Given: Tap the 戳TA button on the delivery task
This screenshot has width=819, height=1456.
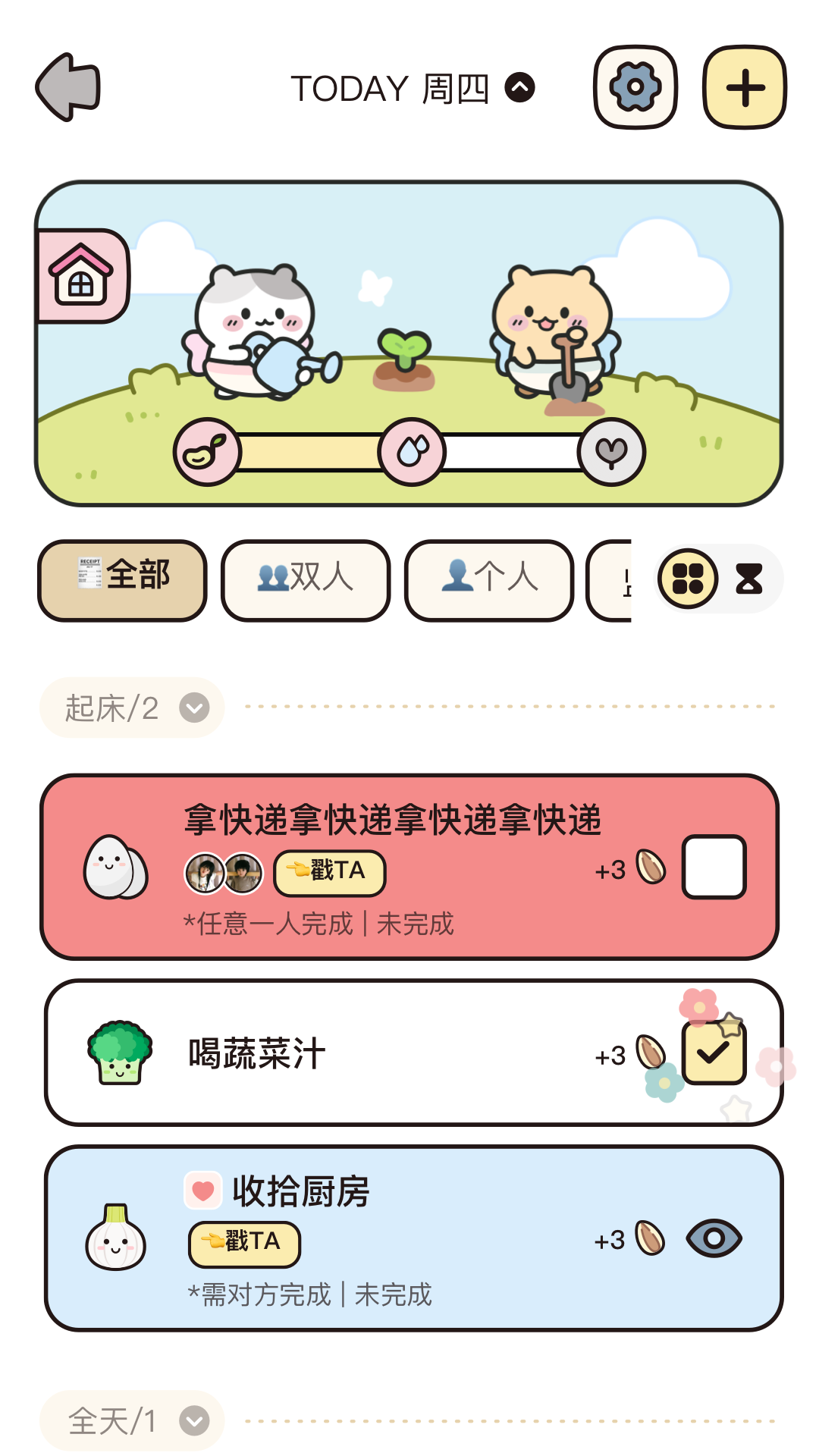Looking at the screenshot, I should 328,873.
